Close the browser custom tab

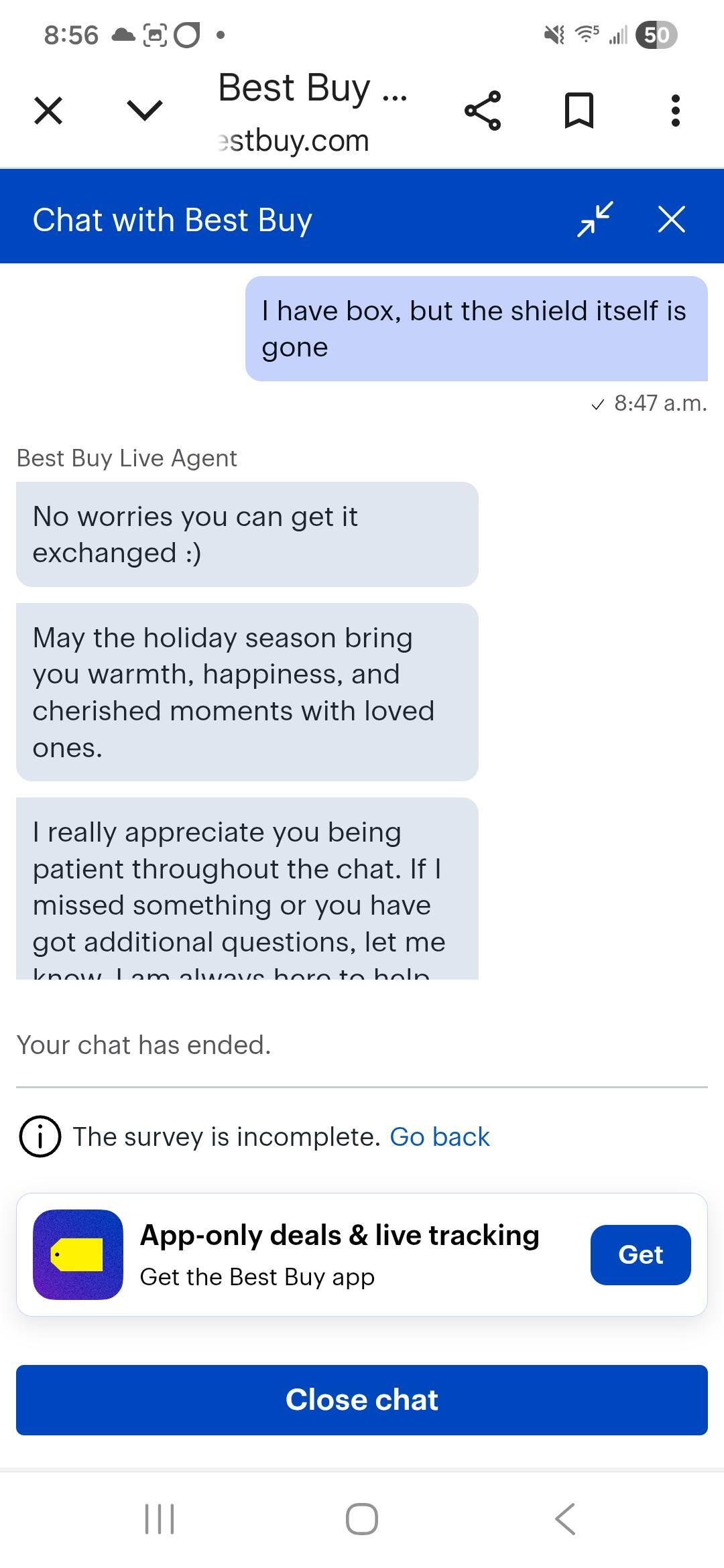click(x=48, y=111)
